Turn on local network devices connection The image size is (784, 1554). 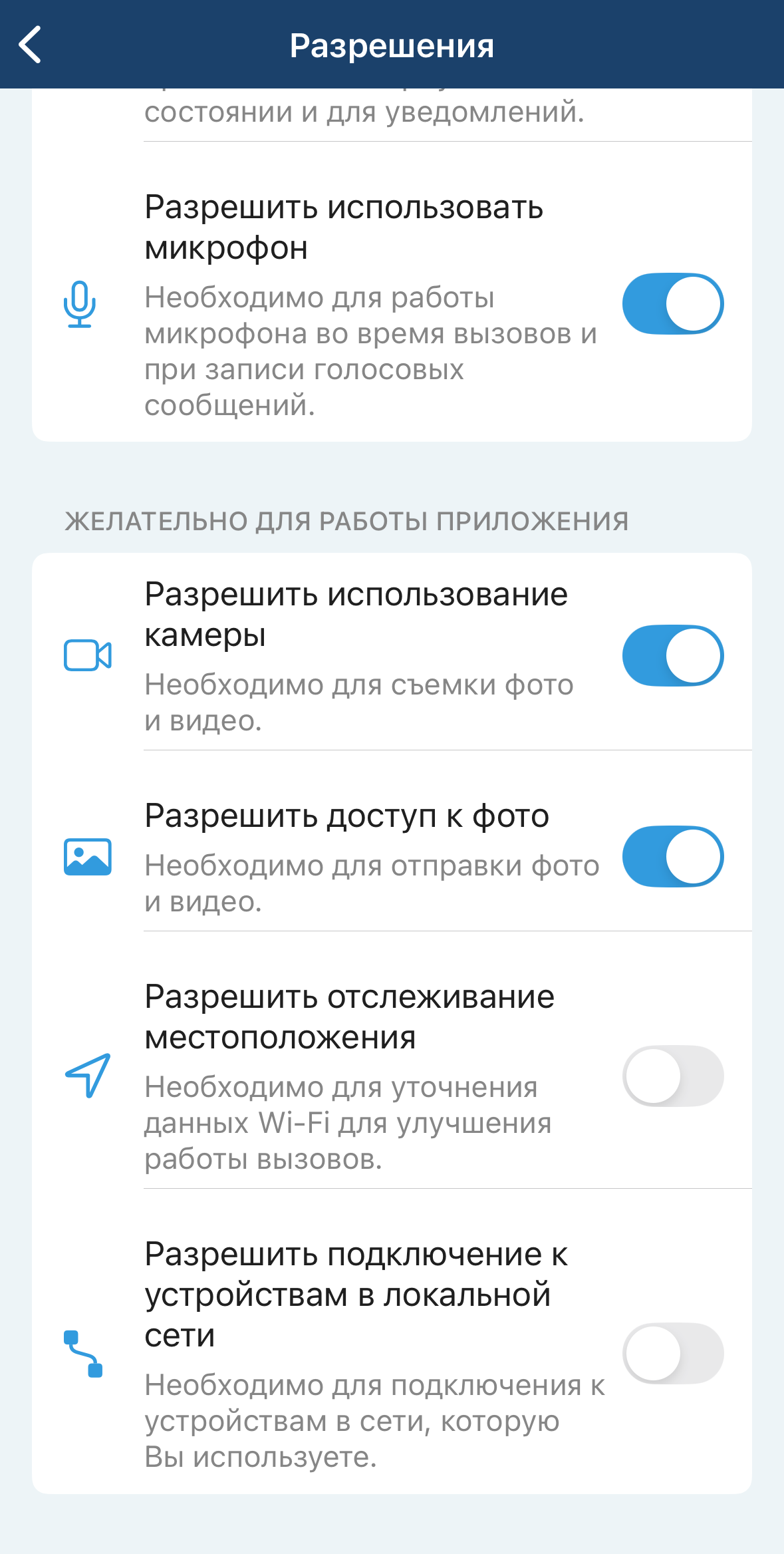point(672,1353)
